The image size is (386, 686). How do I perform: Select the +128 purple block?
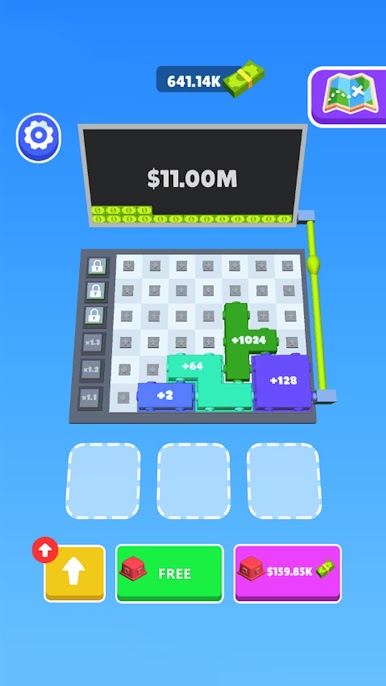tap(282, 382)
